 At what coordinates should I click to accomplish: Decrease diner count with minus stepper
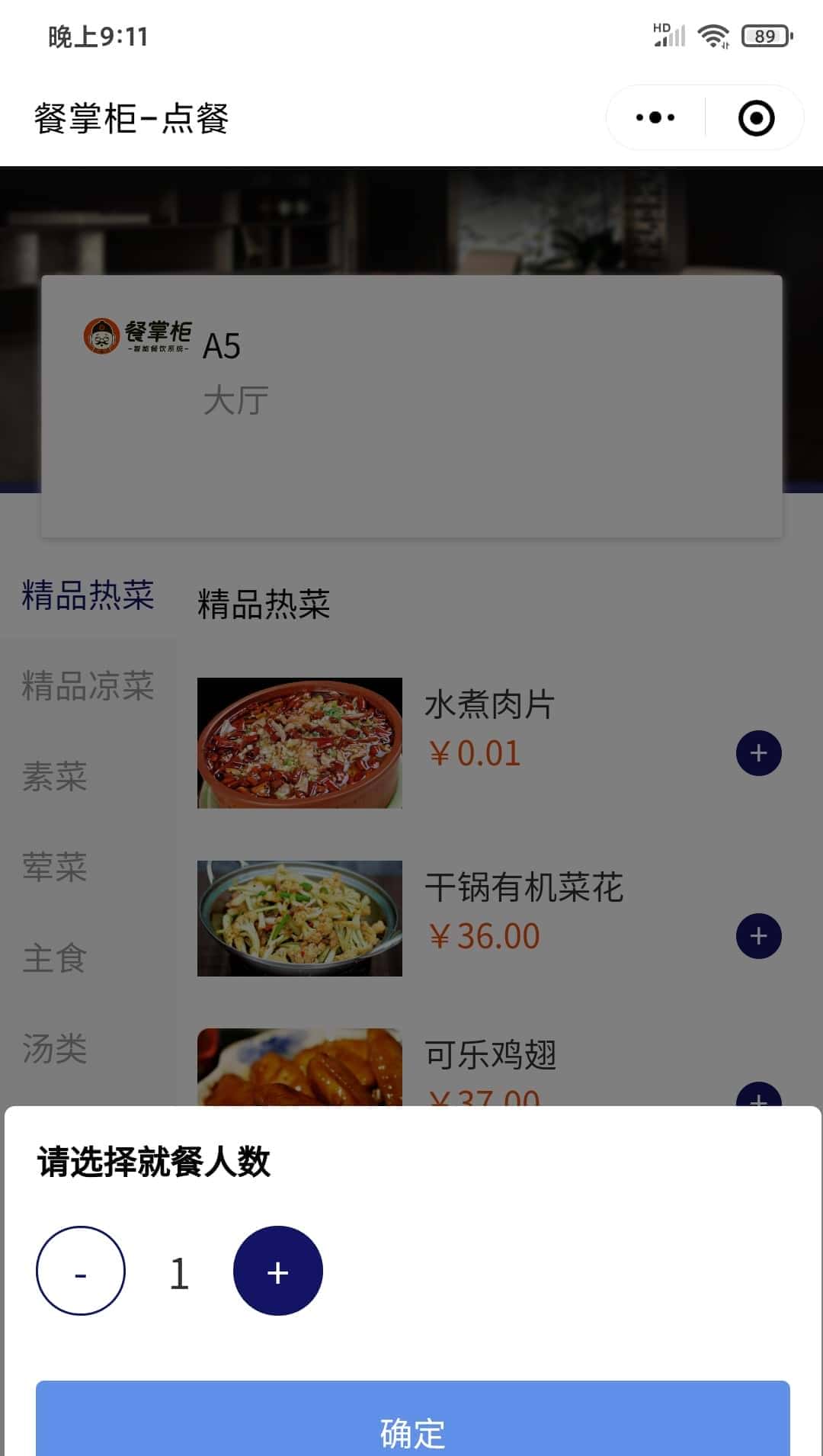pyautogui.click(x=81, y=1270)
